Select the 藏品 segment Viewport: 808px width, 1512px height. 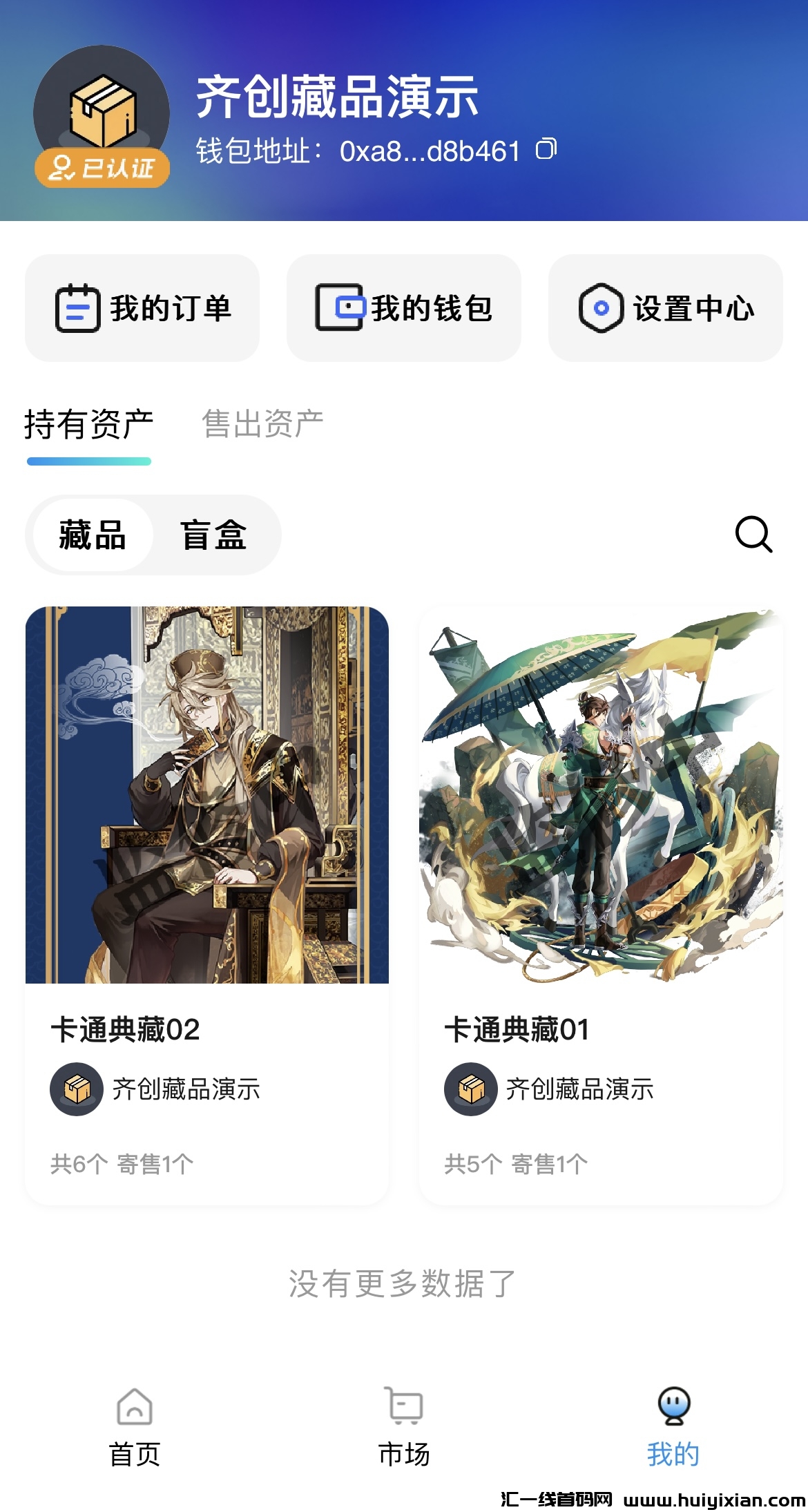pos(93,535)
